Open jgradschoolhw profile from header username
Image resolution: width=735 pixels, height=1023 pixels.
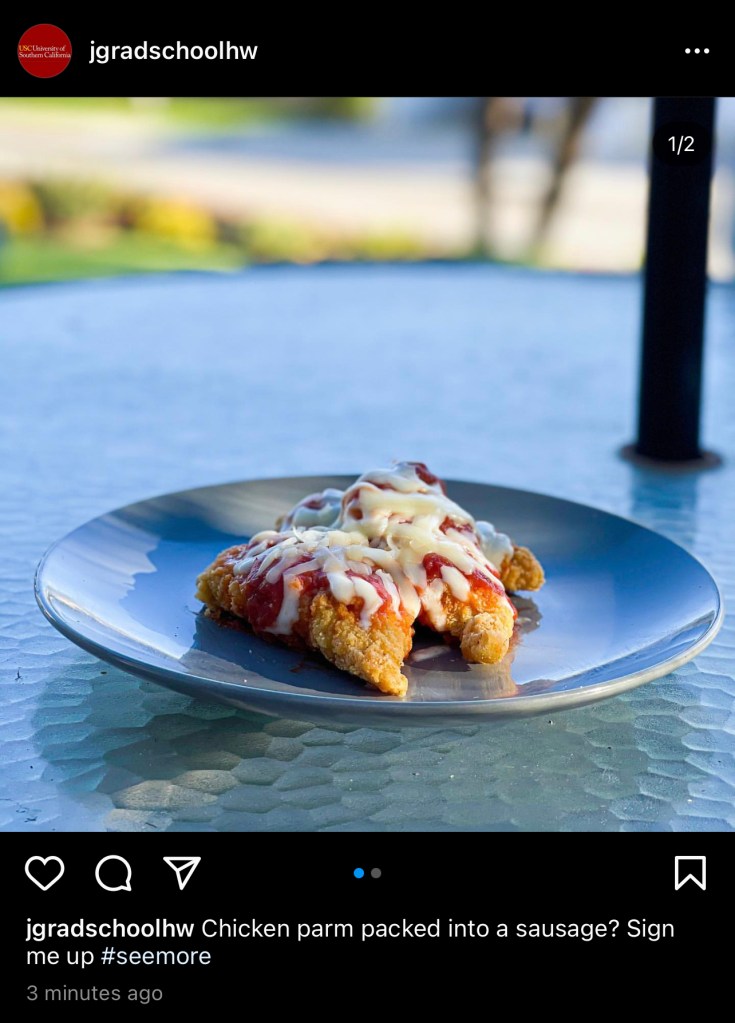coord(173,51)
